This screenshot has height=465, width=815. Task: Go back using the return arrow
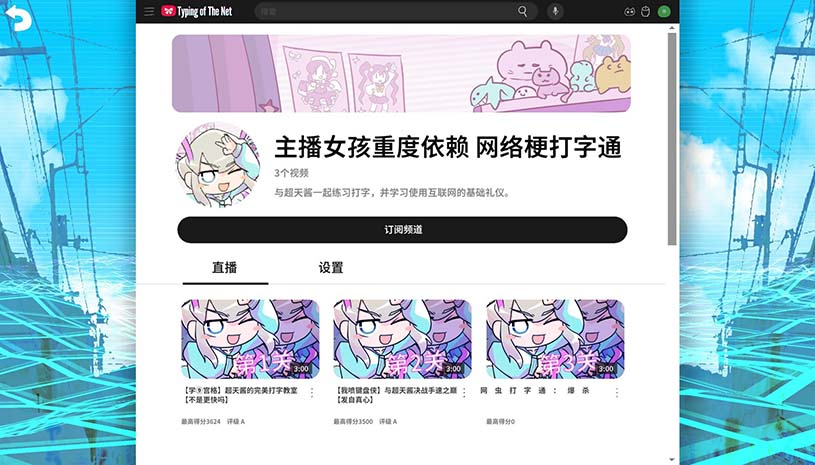click(19, 18)
